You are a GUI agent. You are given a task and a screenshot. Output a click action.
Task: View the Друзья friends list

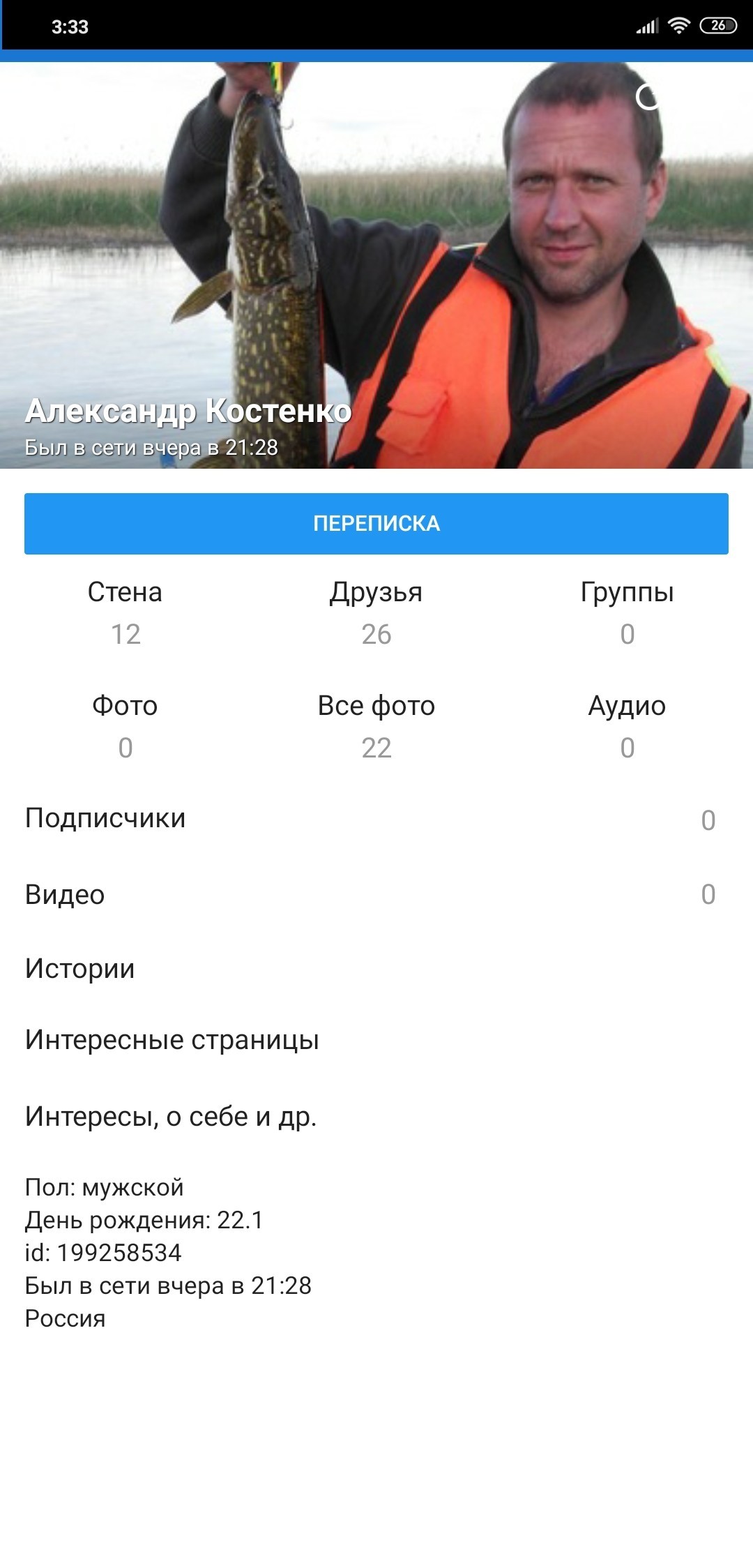pyautogui.click(x=376, y=612)
